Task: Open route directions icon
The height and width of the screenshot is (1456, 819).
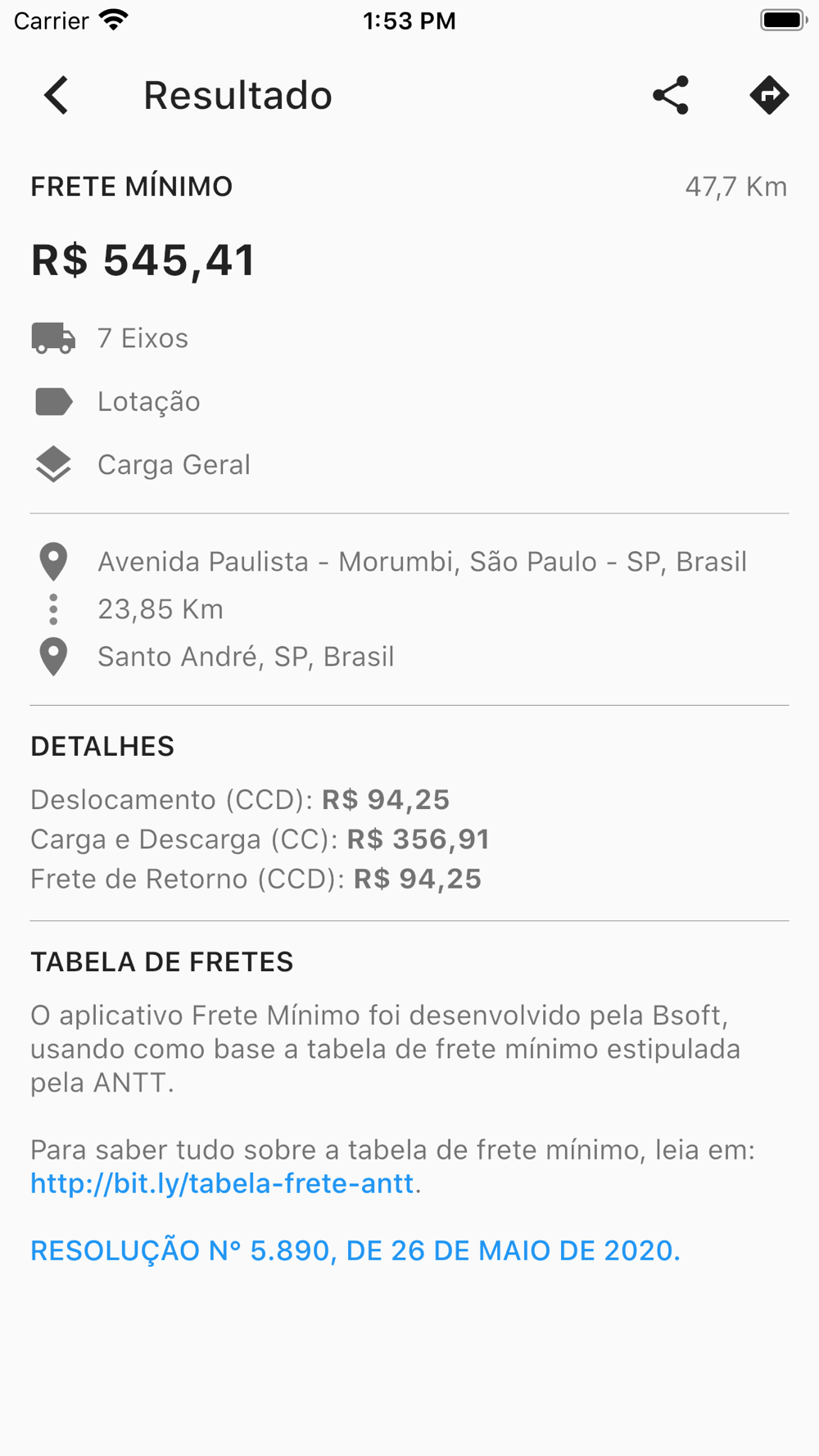Action: pyautogui.click(x=769, y=95)
